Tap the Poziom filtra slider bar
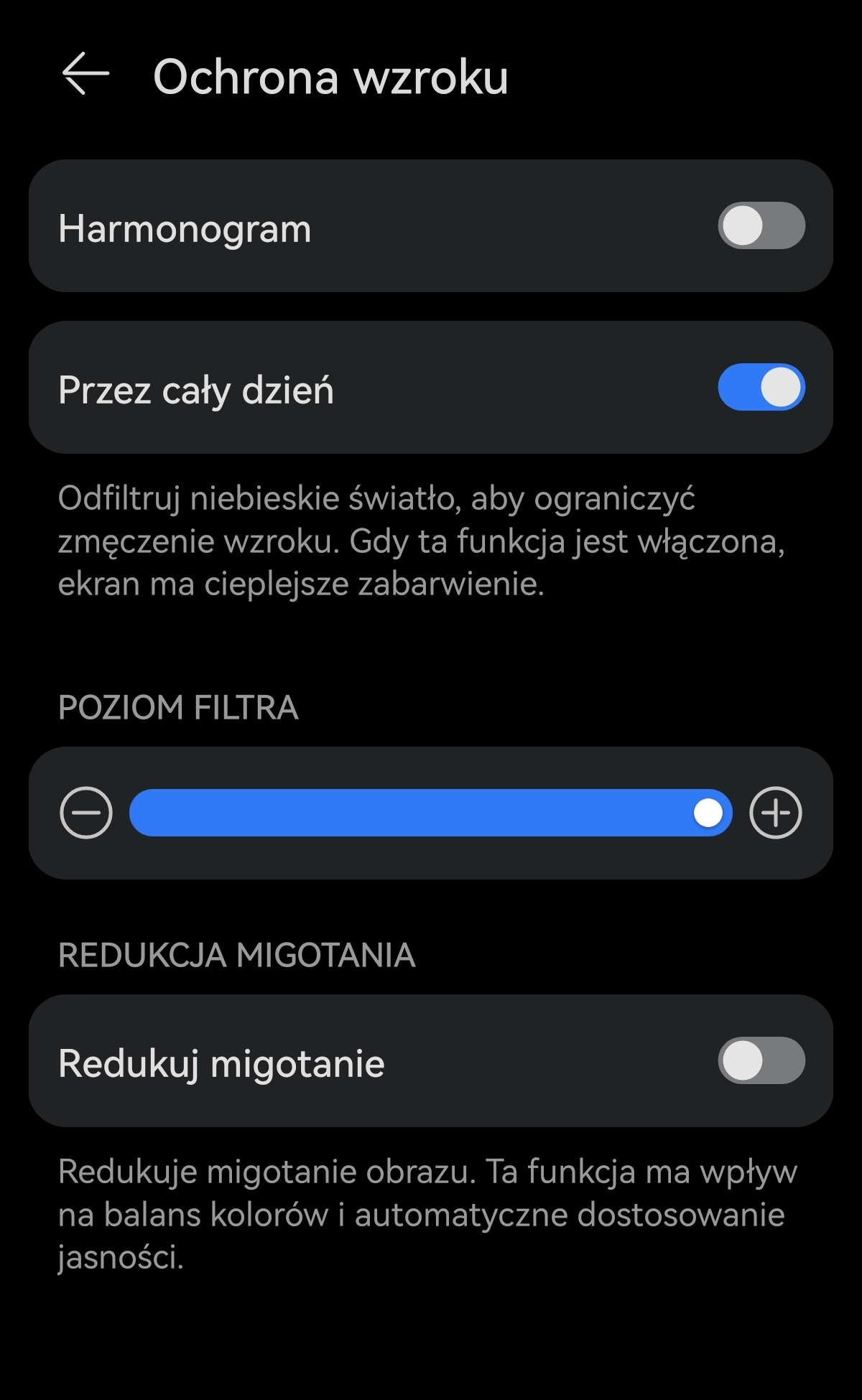Screen dimensions: 862x1400 point(430,813)
